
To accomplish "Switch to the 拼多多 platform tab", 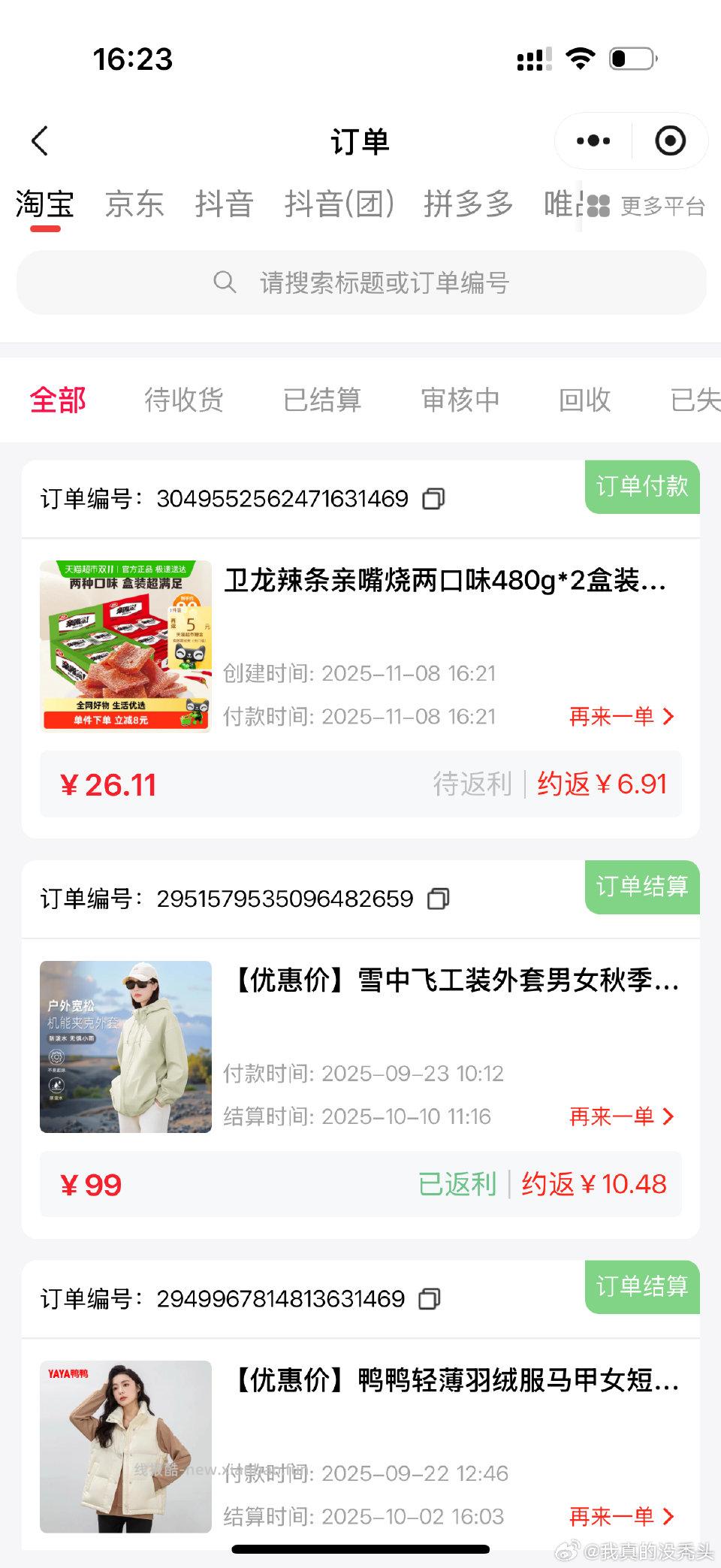I will click(x=469, y=204).
